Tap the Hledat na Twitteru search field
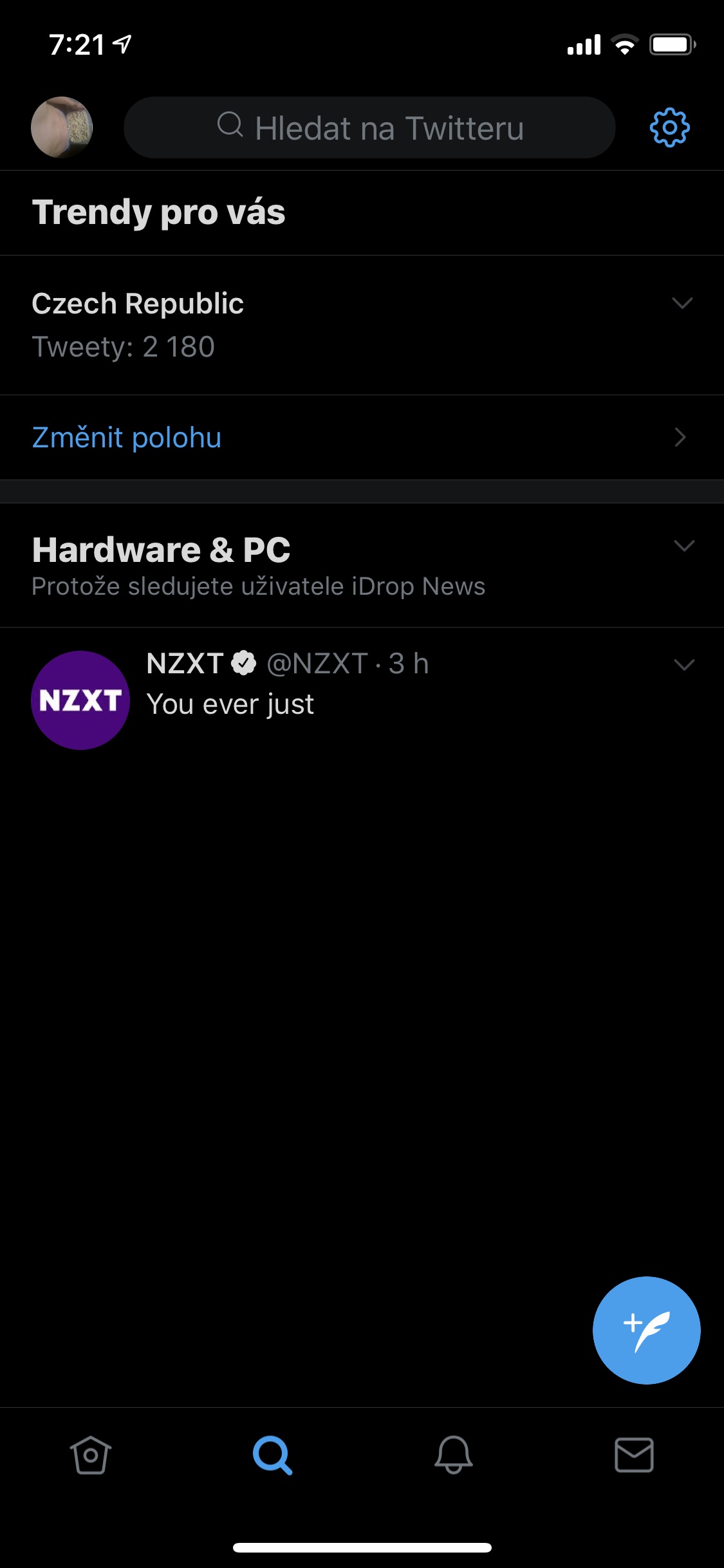 tap(369, 127)
